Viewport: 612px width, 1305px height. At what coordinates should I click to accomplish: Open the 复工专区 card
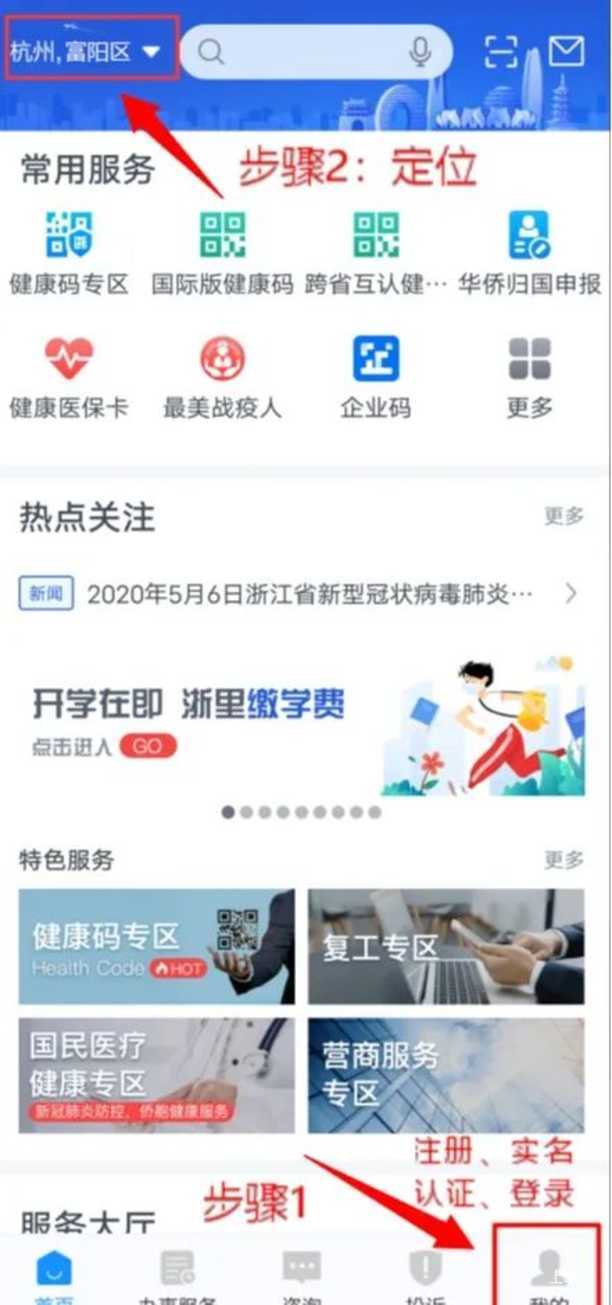click(x=445, y=946)
